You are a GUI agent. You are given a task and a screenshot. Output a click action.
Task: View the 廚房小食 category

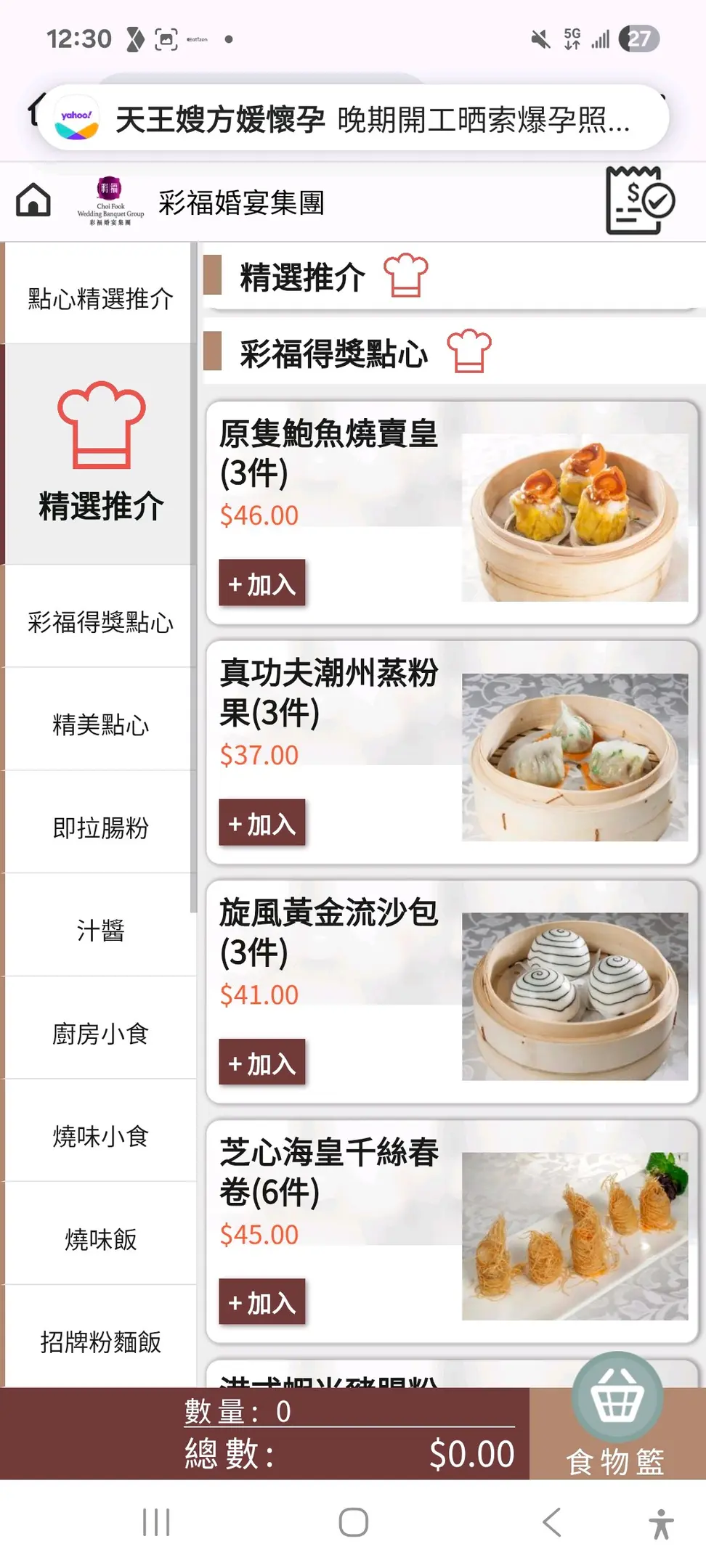100,1033
